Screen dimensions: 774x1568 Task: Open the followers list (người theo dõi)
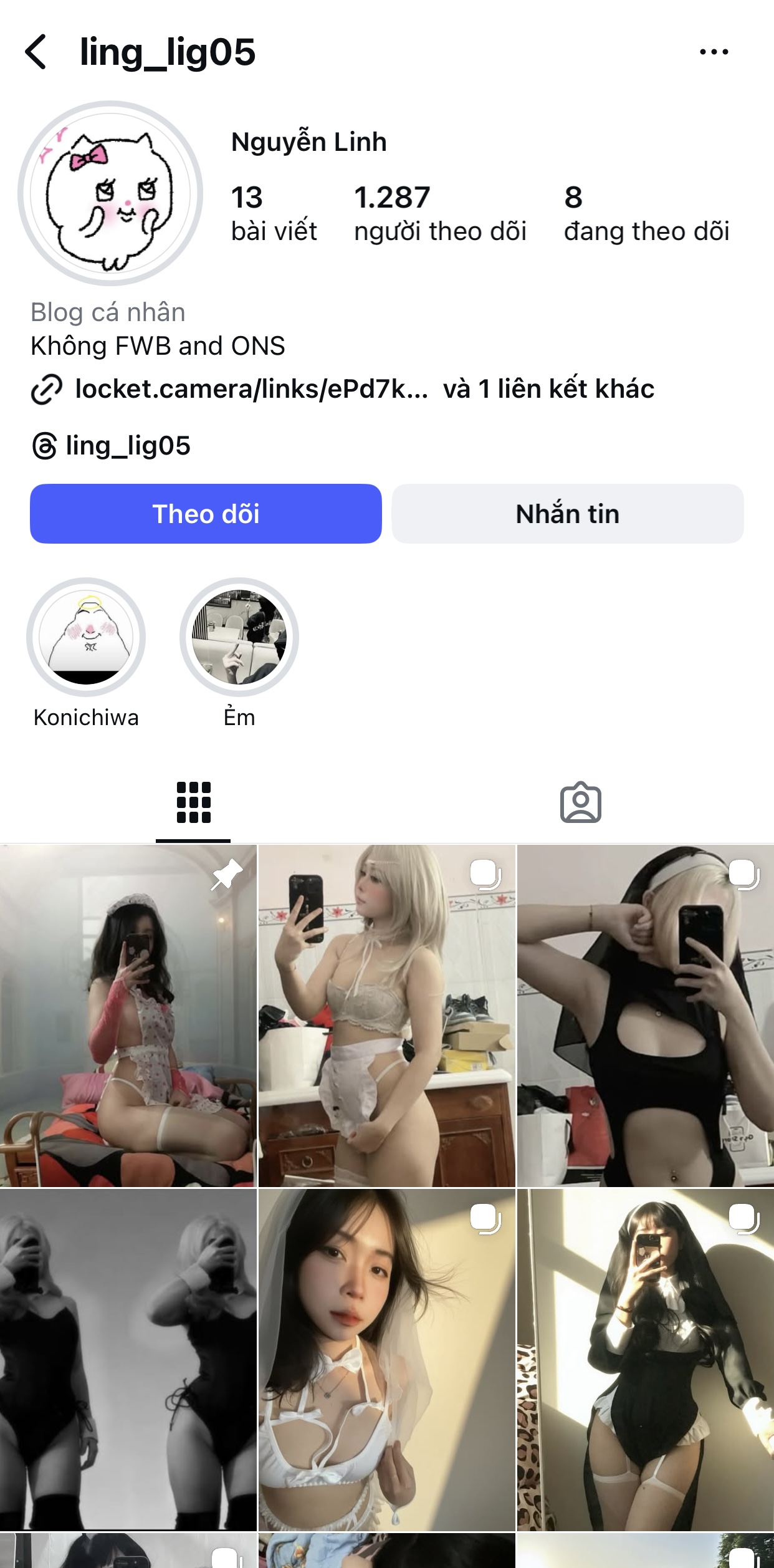(440, 213)
